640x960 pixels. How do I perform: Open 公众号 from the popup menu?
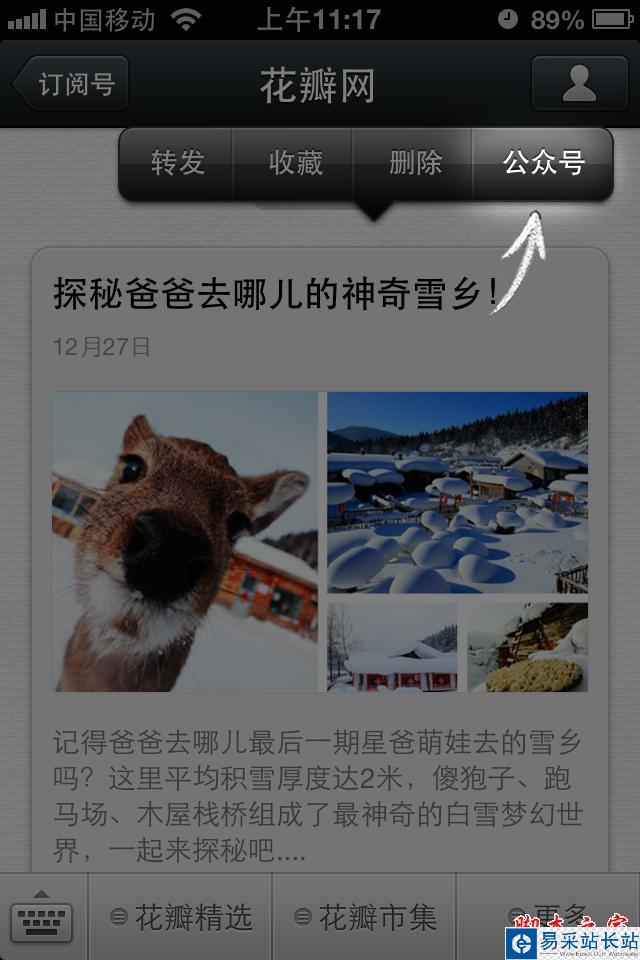click(x=543, y=163)
